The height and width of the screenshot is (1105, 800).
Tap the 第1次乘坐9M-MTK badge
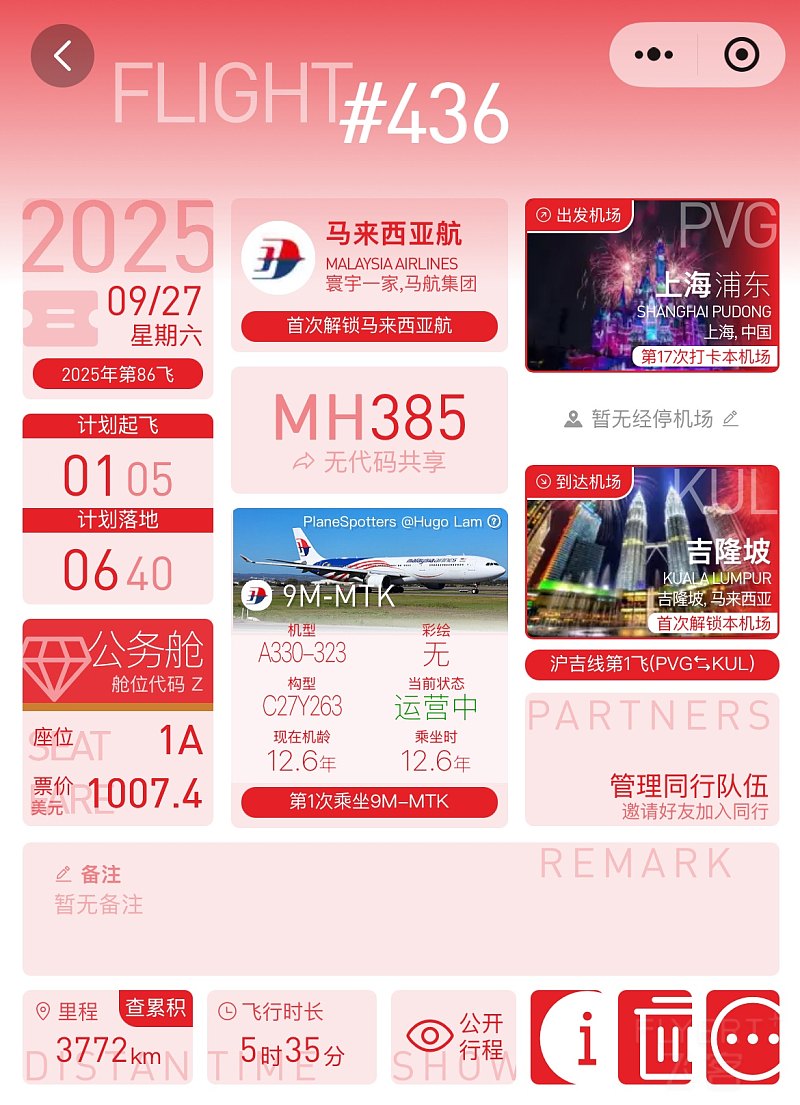[369, 802]
